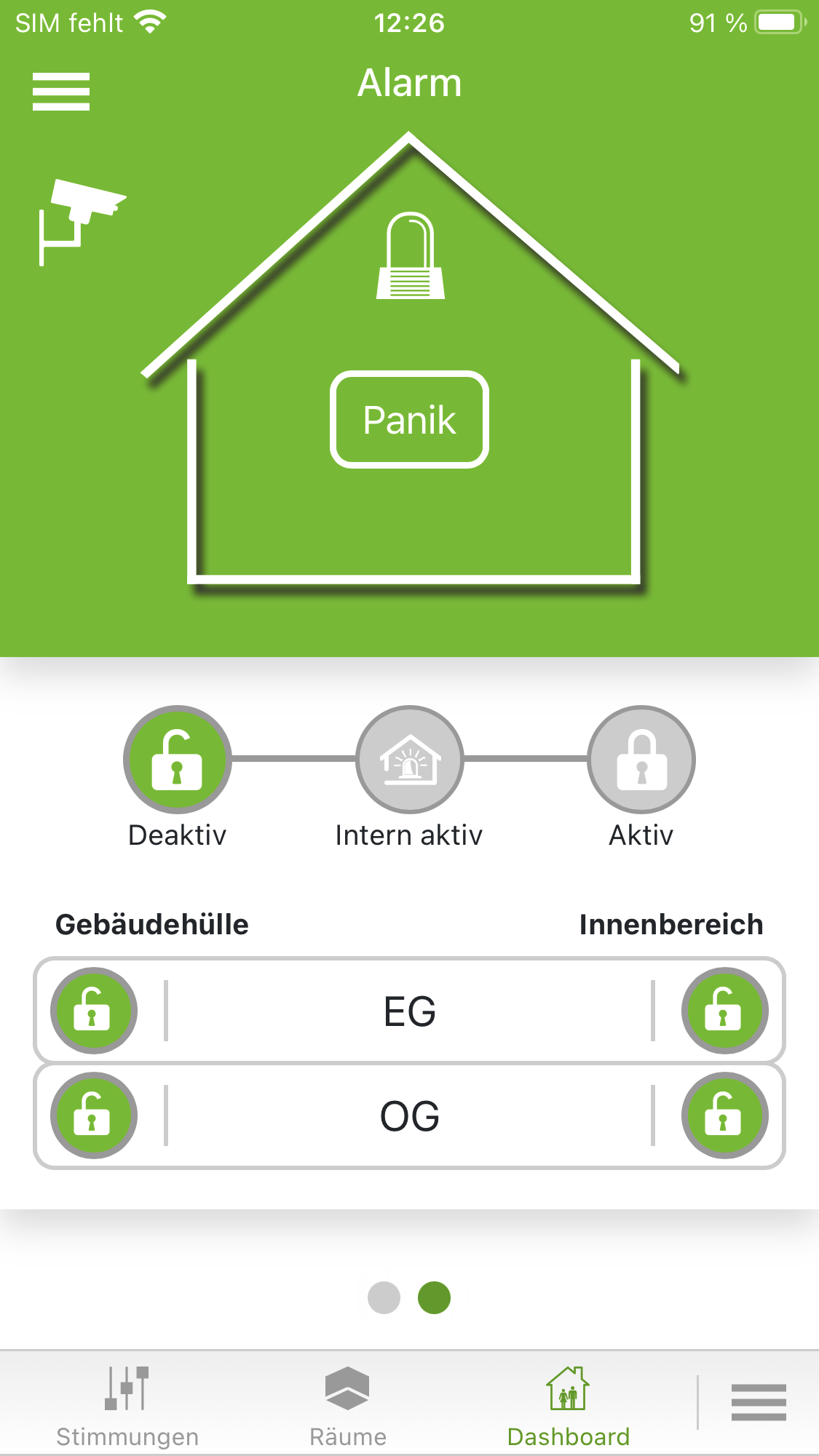
Task: Select Intern aktiv alarm mode
Action: 409,760
